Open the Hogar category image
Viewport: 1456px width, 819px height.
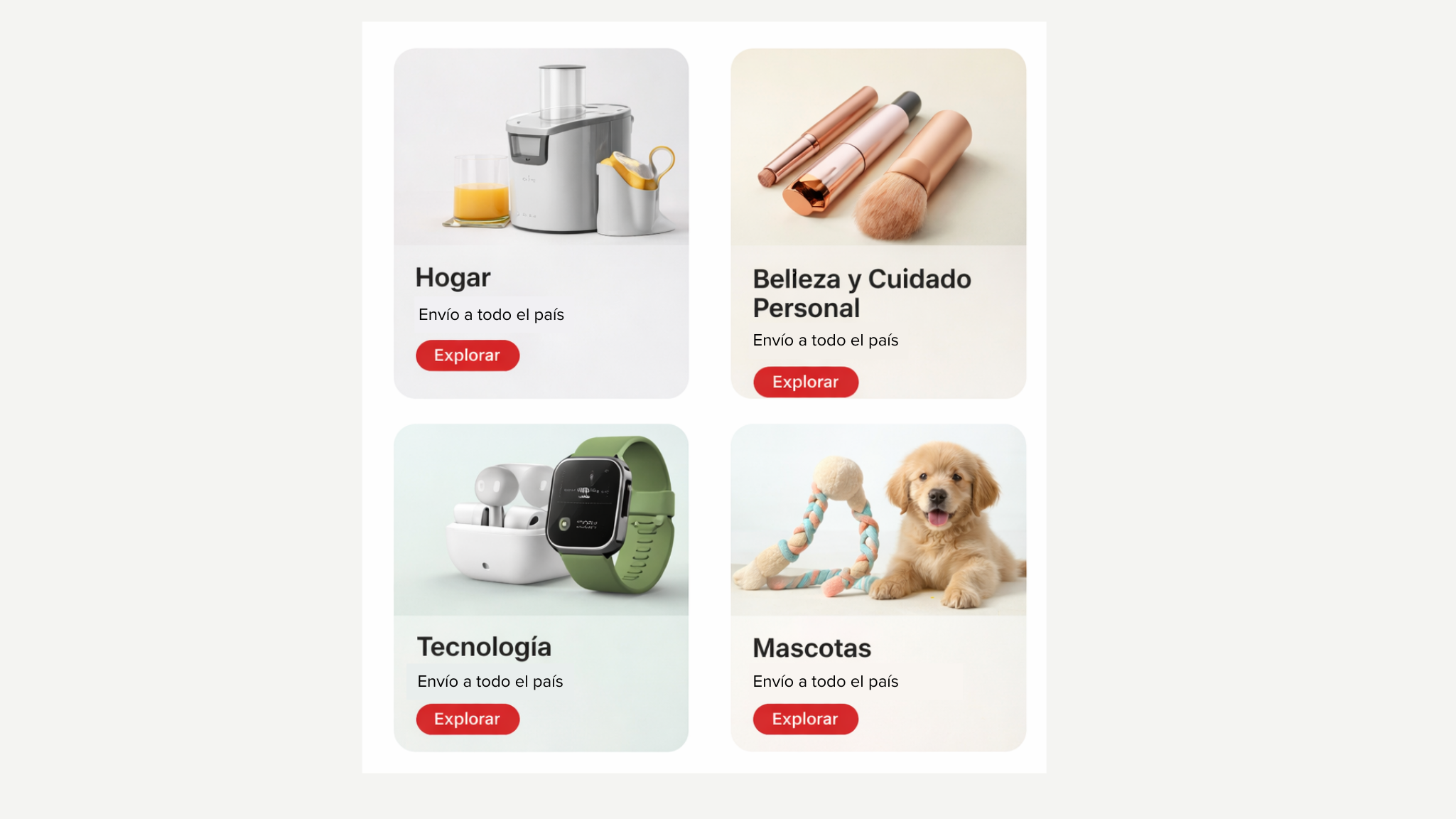[x=541, y=147]
